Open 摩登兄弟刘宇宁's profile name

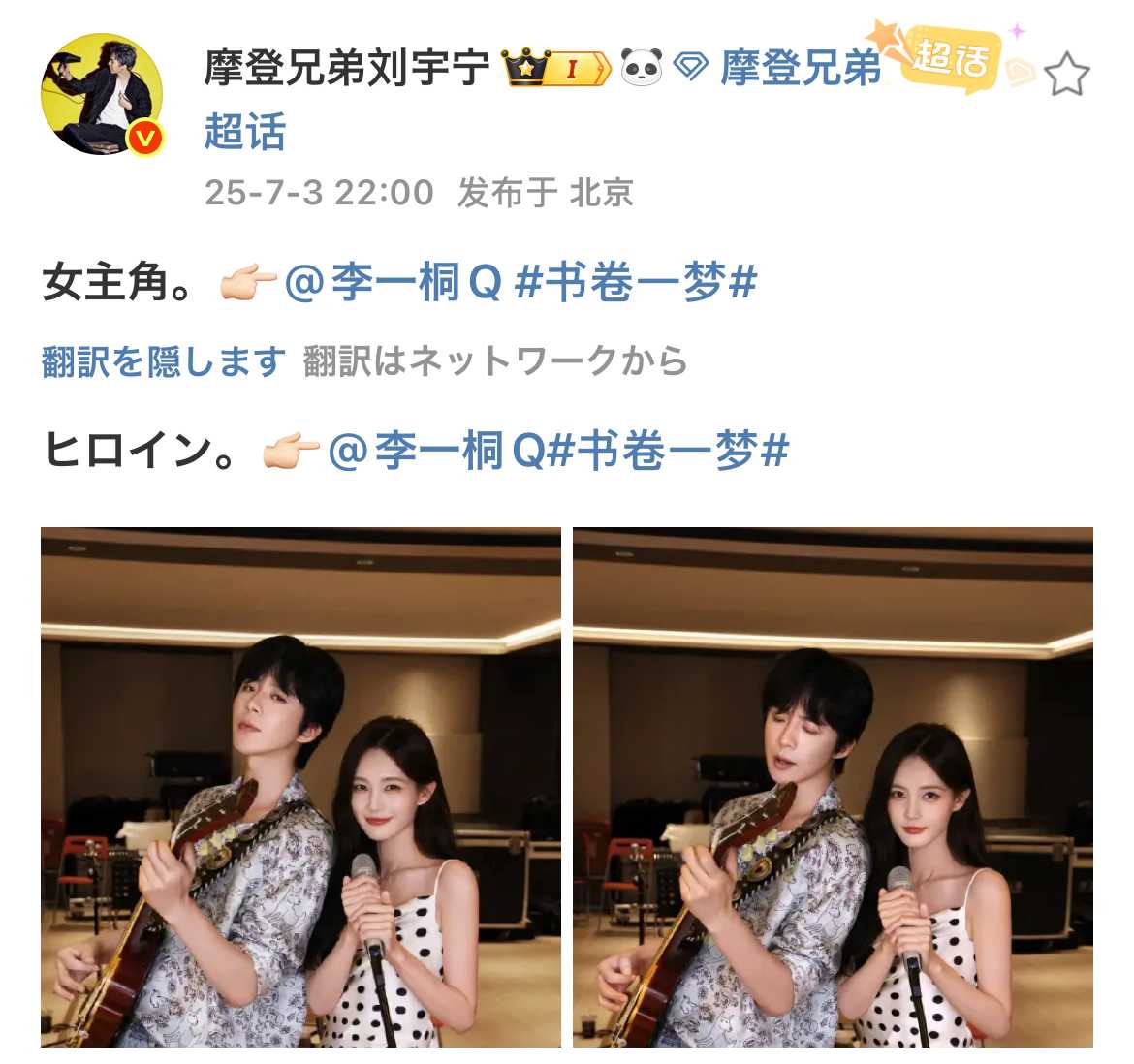[346, 68]
